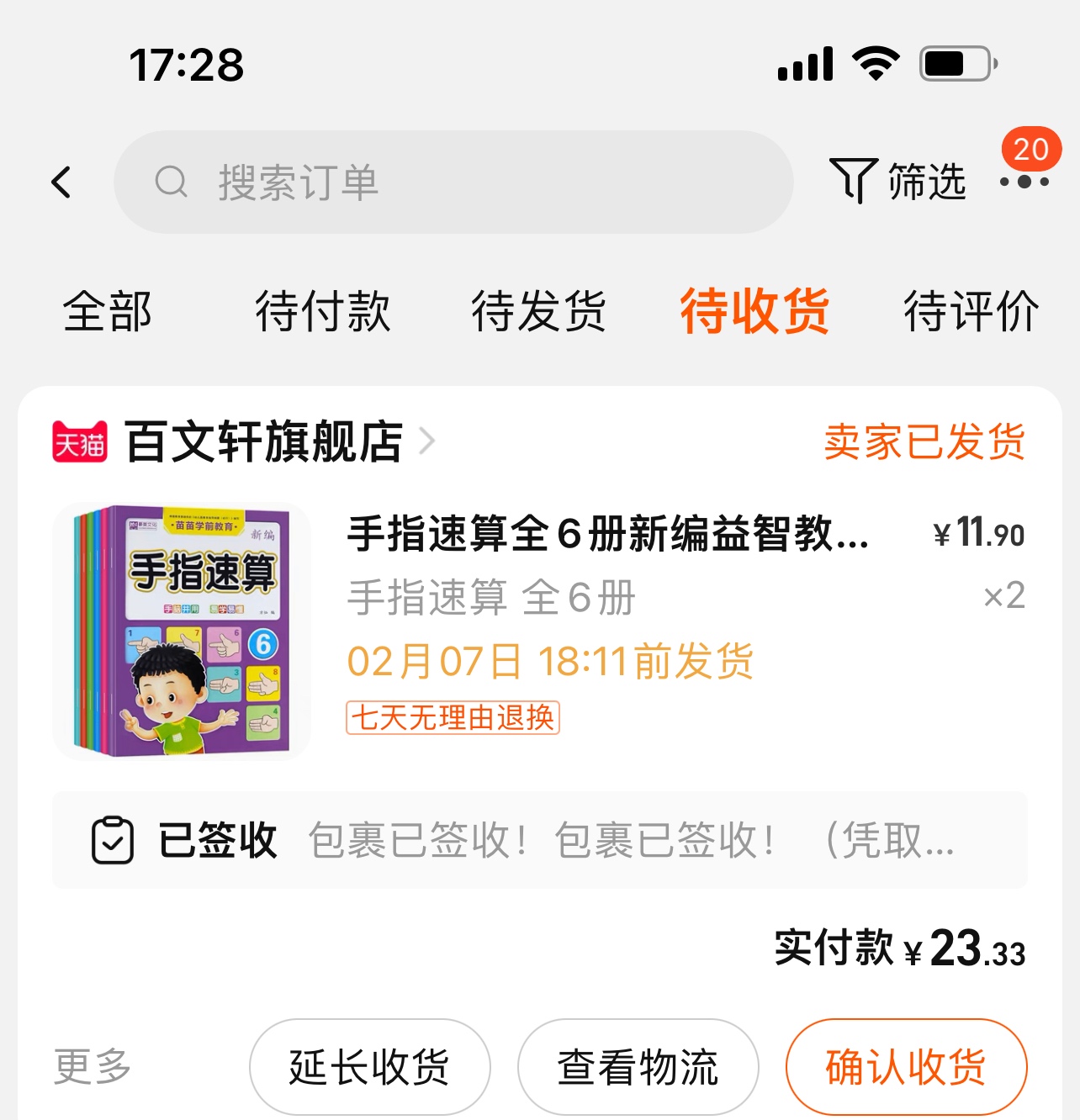View the 已签收 delivery status details

(x=538, y=840)
